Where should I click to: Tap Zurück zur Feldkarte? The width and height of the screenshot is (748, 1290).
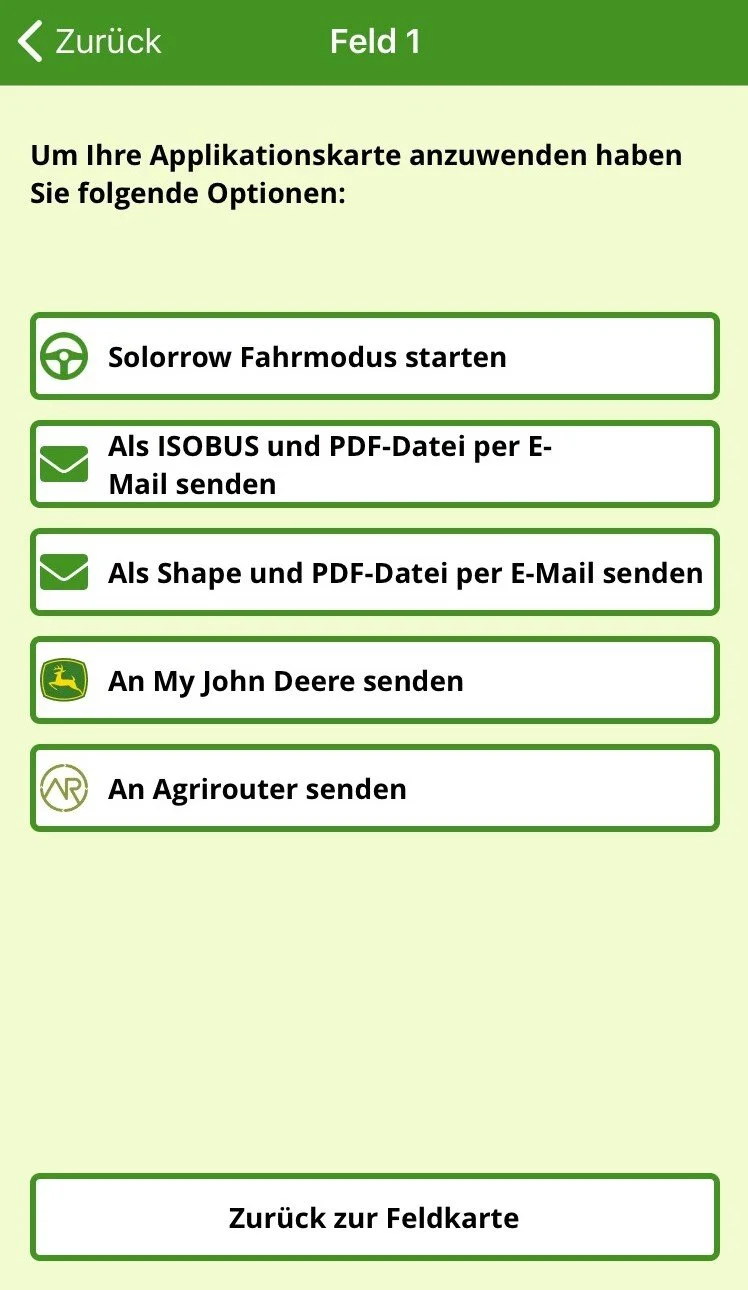coord(374,1217)
